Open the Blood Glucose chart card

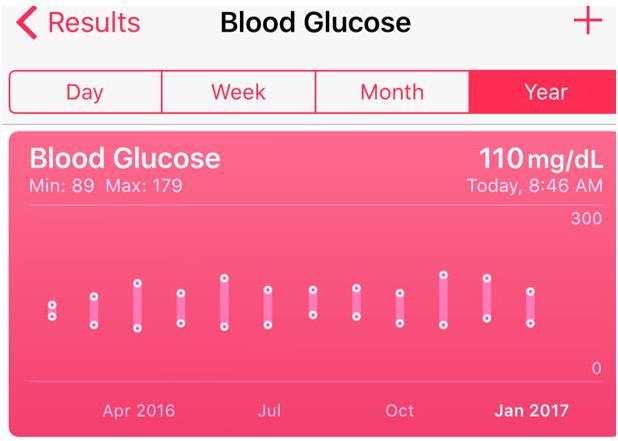(x=315, y=285)
